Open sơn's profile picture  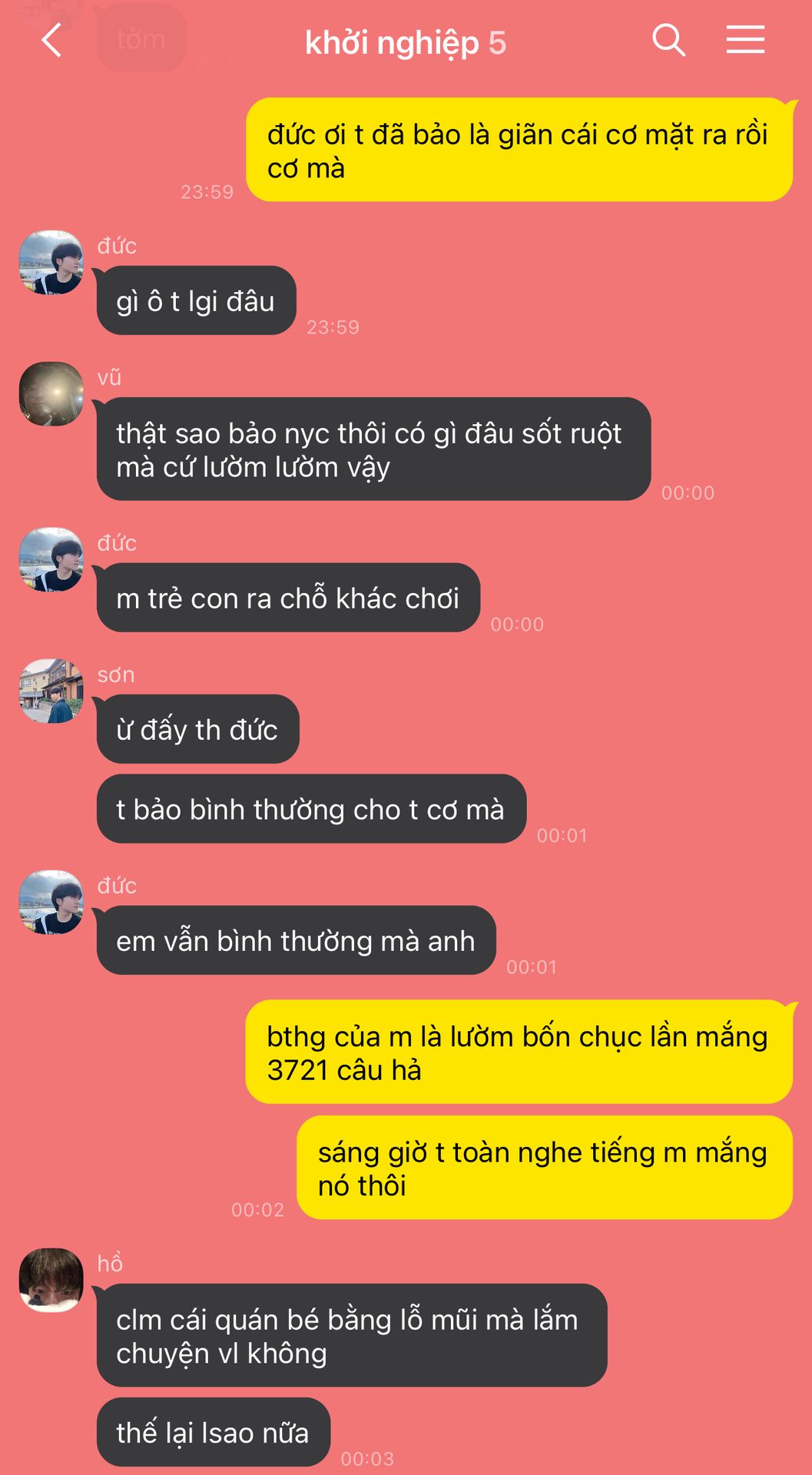(51, 691)
